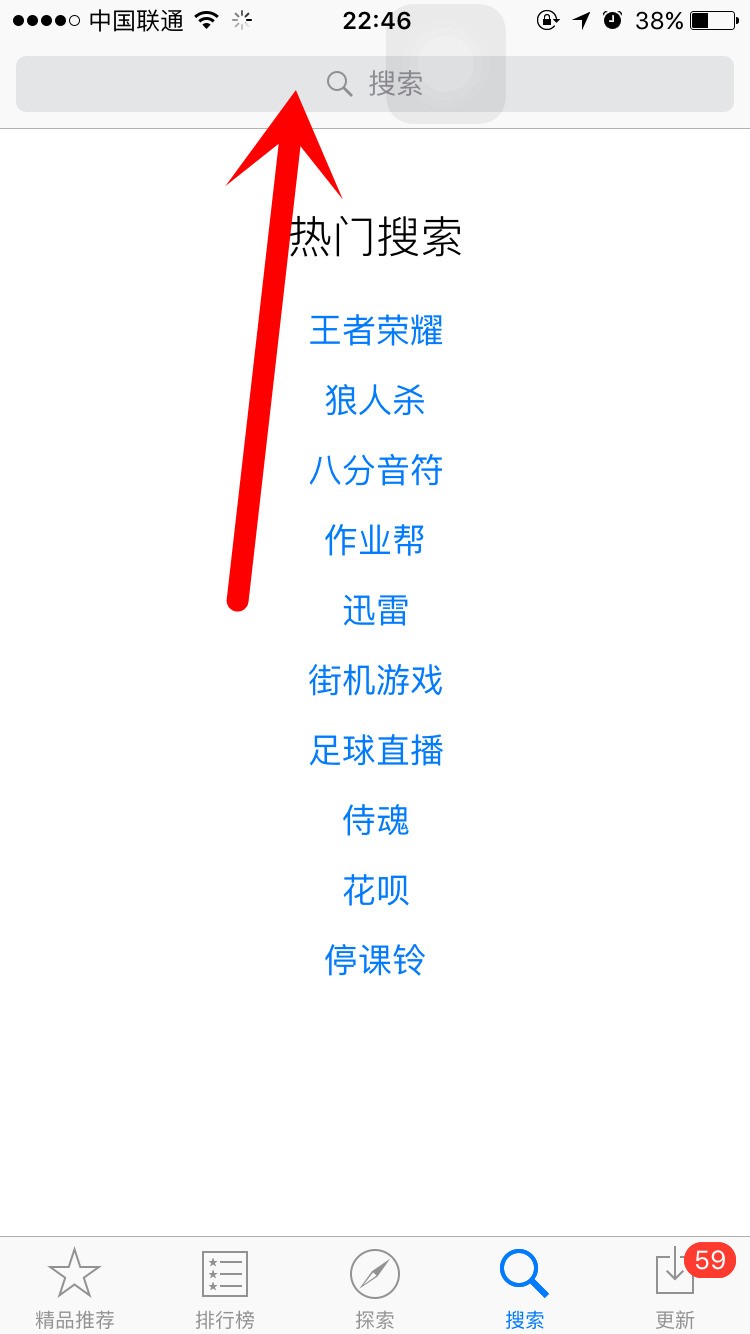Screen dimensions: 750x1334
Task: Select 足球直播 from hot searches
Action: coord(376,751)
